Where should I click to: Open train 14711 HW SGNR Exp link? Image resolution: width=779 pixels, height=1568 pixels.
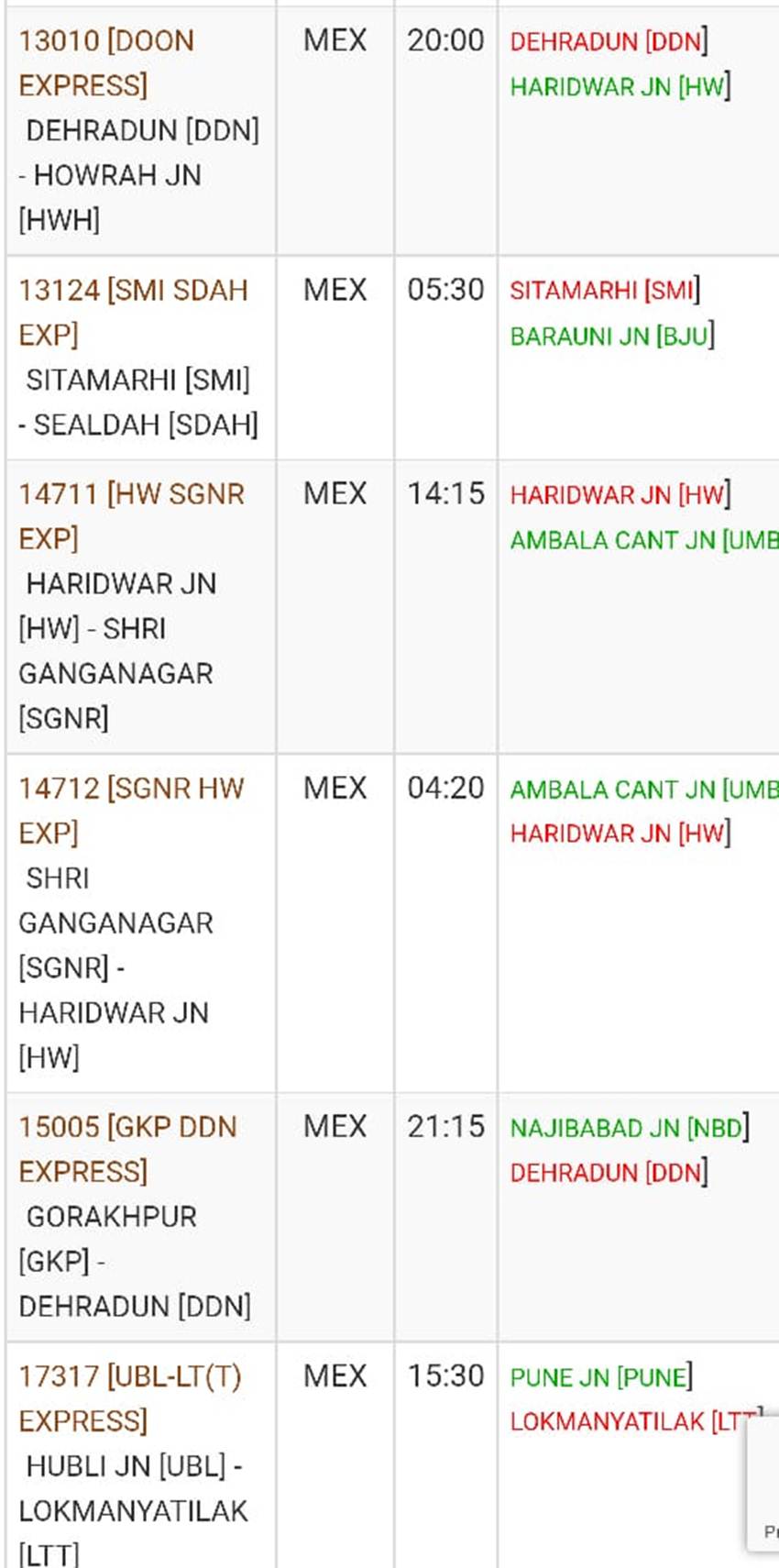tap(131, 495)
